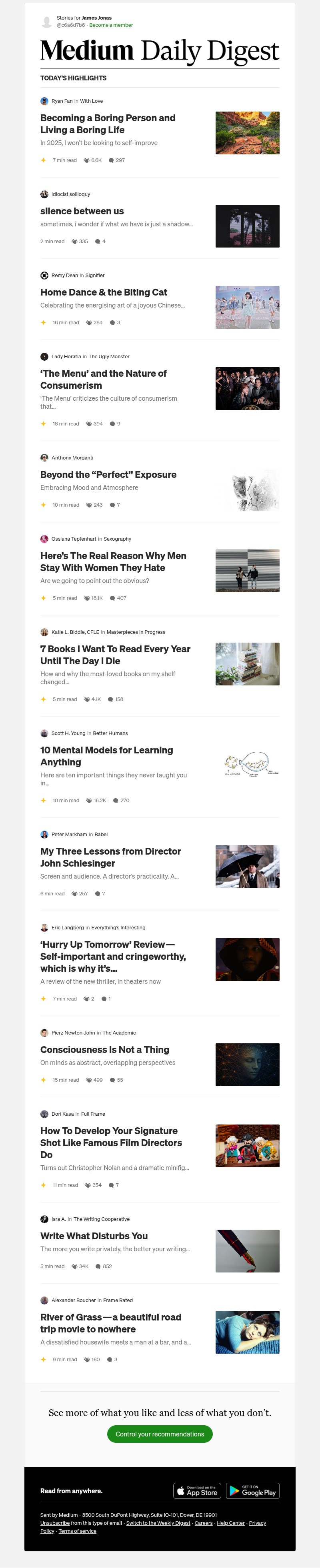Open the Babel publication link
320x1568 pixels.
101,834
